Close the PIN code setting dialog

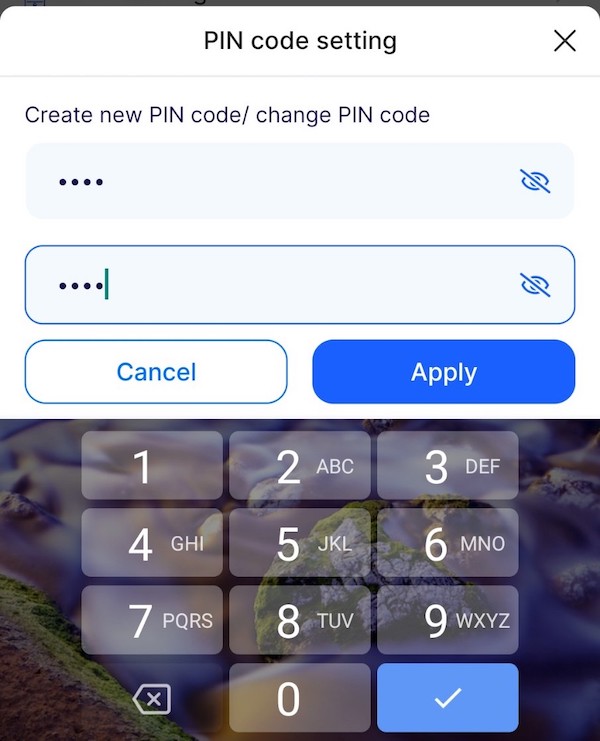coord(564,41)
